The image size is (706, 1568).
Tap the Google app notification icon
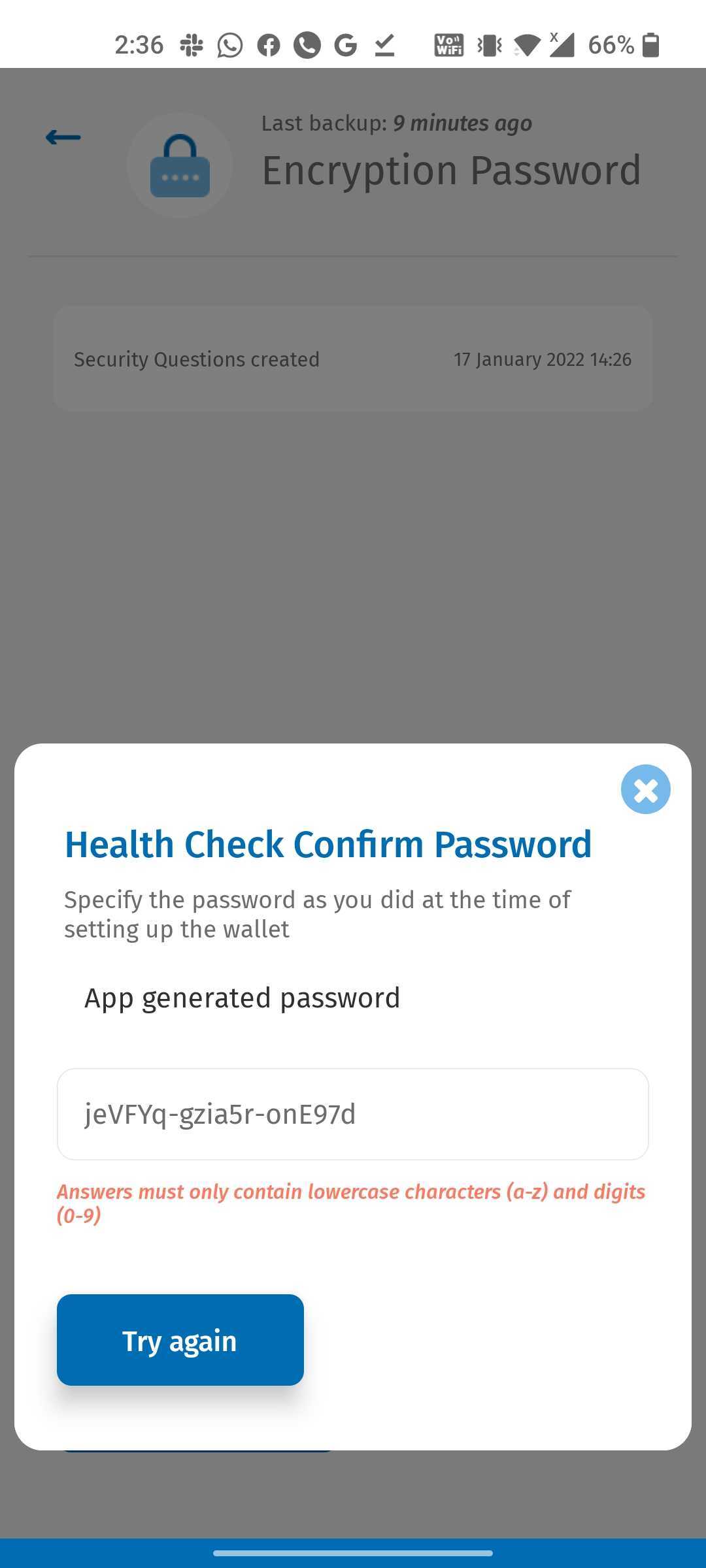tap(345, 44)
